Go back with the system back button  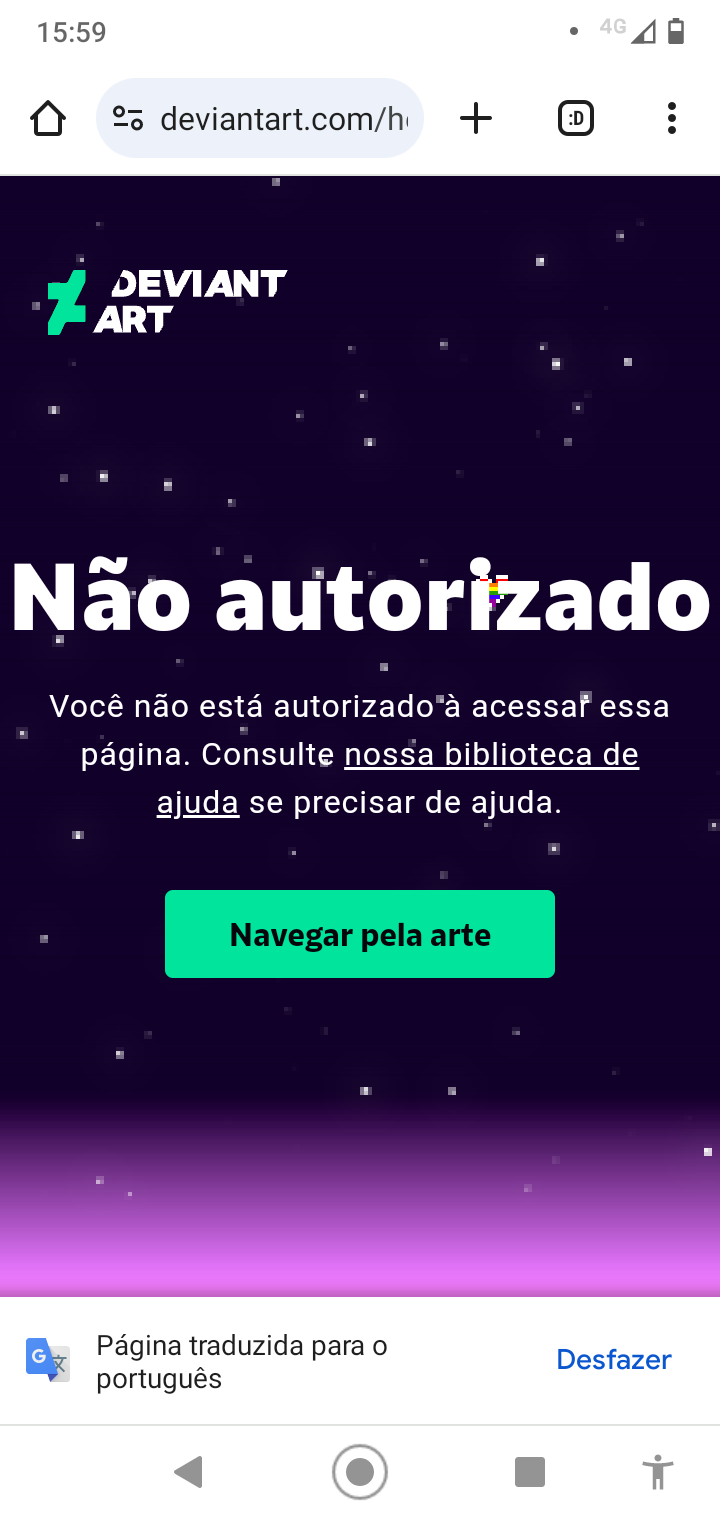(188, 1472)
